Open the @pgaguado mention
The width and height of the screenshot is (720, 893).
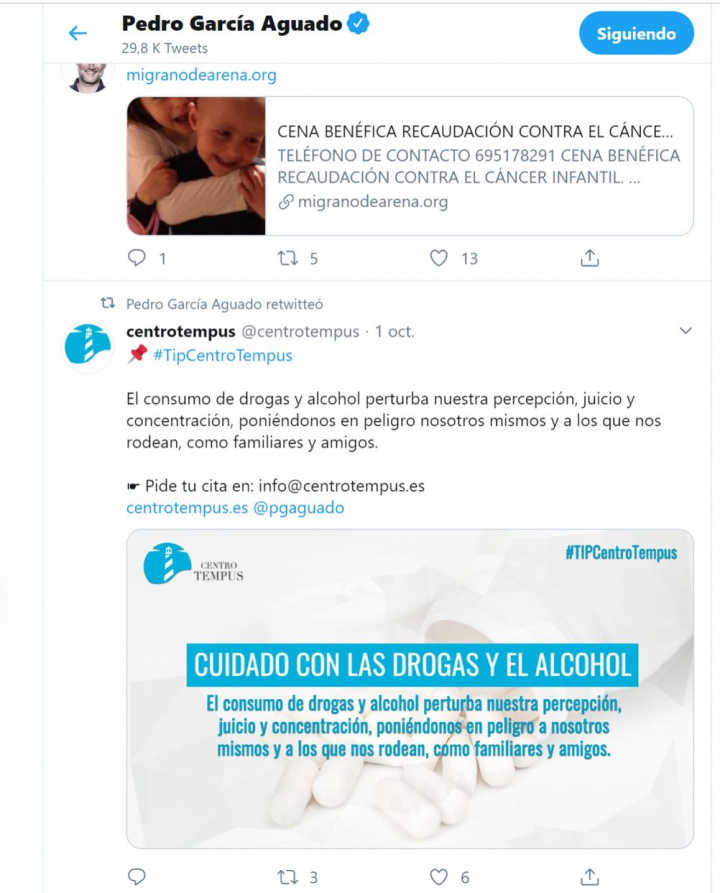coord(298,508)
